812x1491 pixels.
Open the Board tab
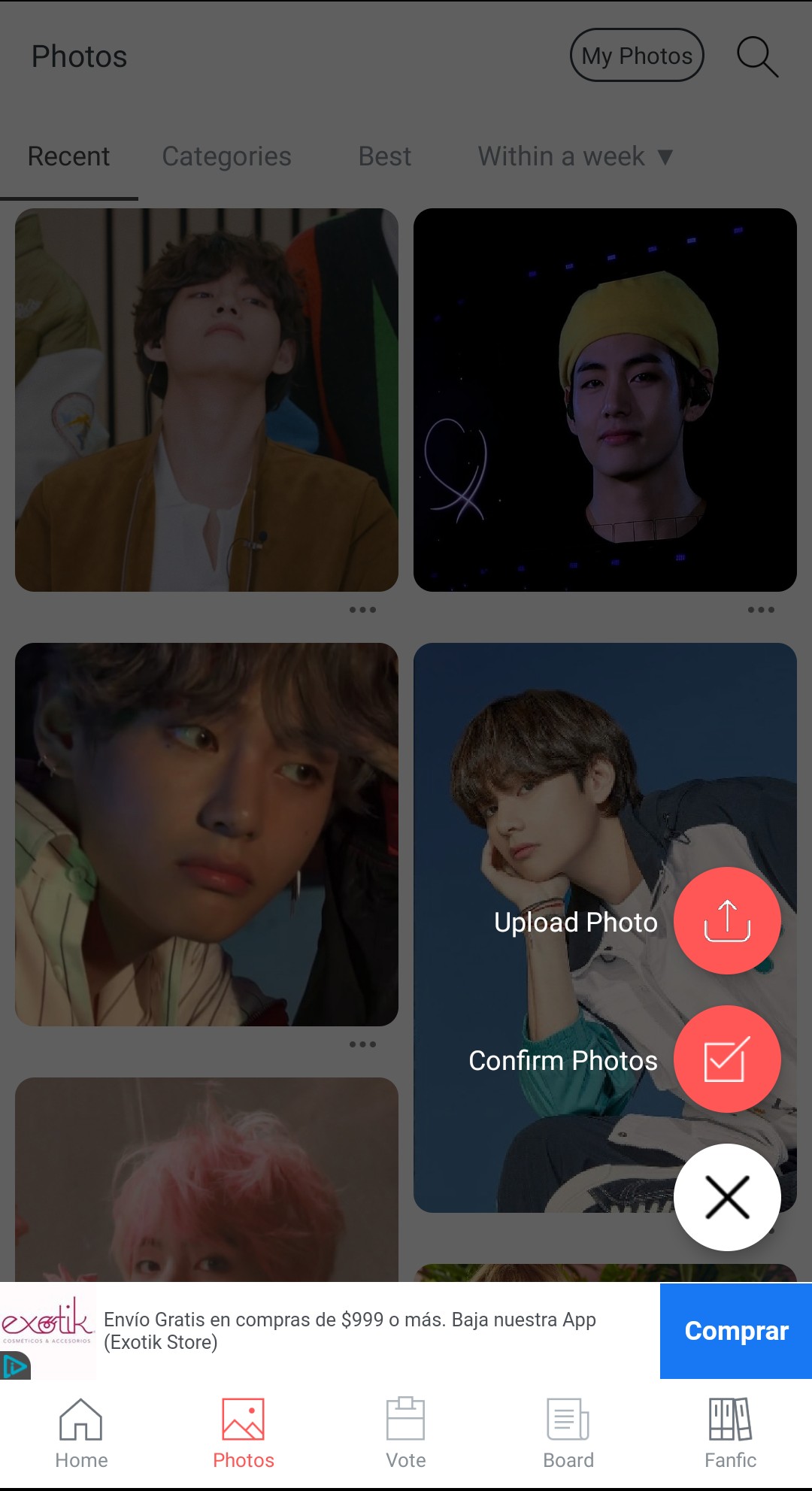[568, 1433]
